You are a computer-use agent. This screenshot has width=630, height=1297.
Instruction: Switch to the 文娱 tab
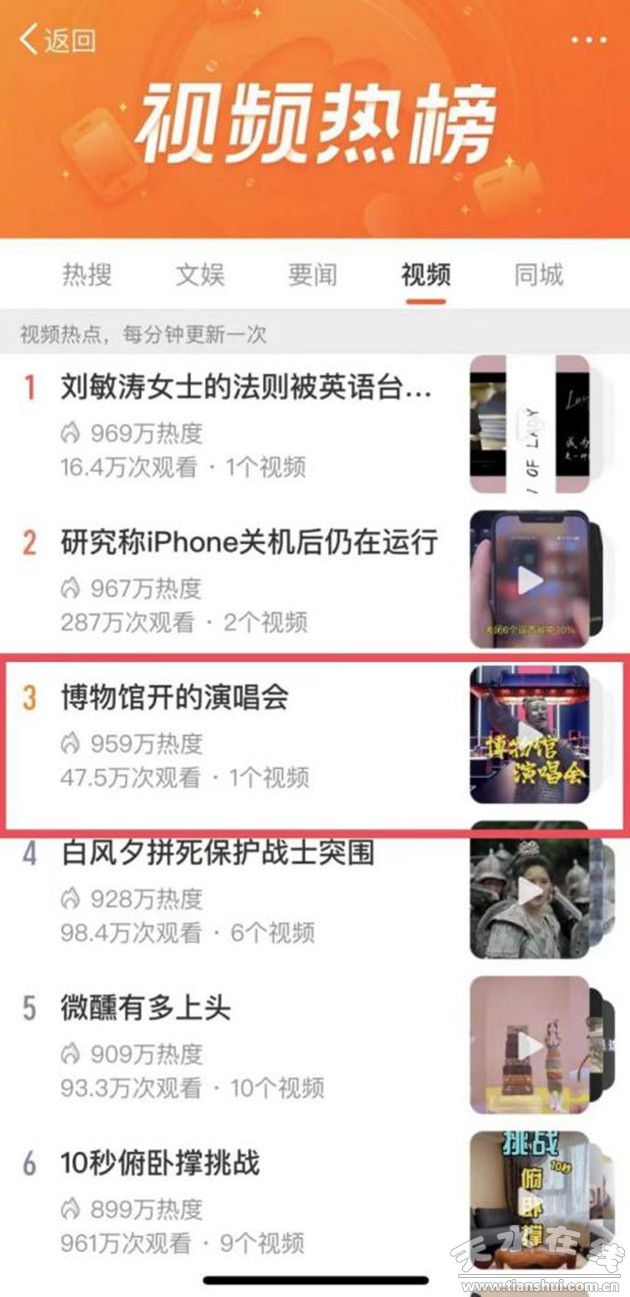point(200,275)
